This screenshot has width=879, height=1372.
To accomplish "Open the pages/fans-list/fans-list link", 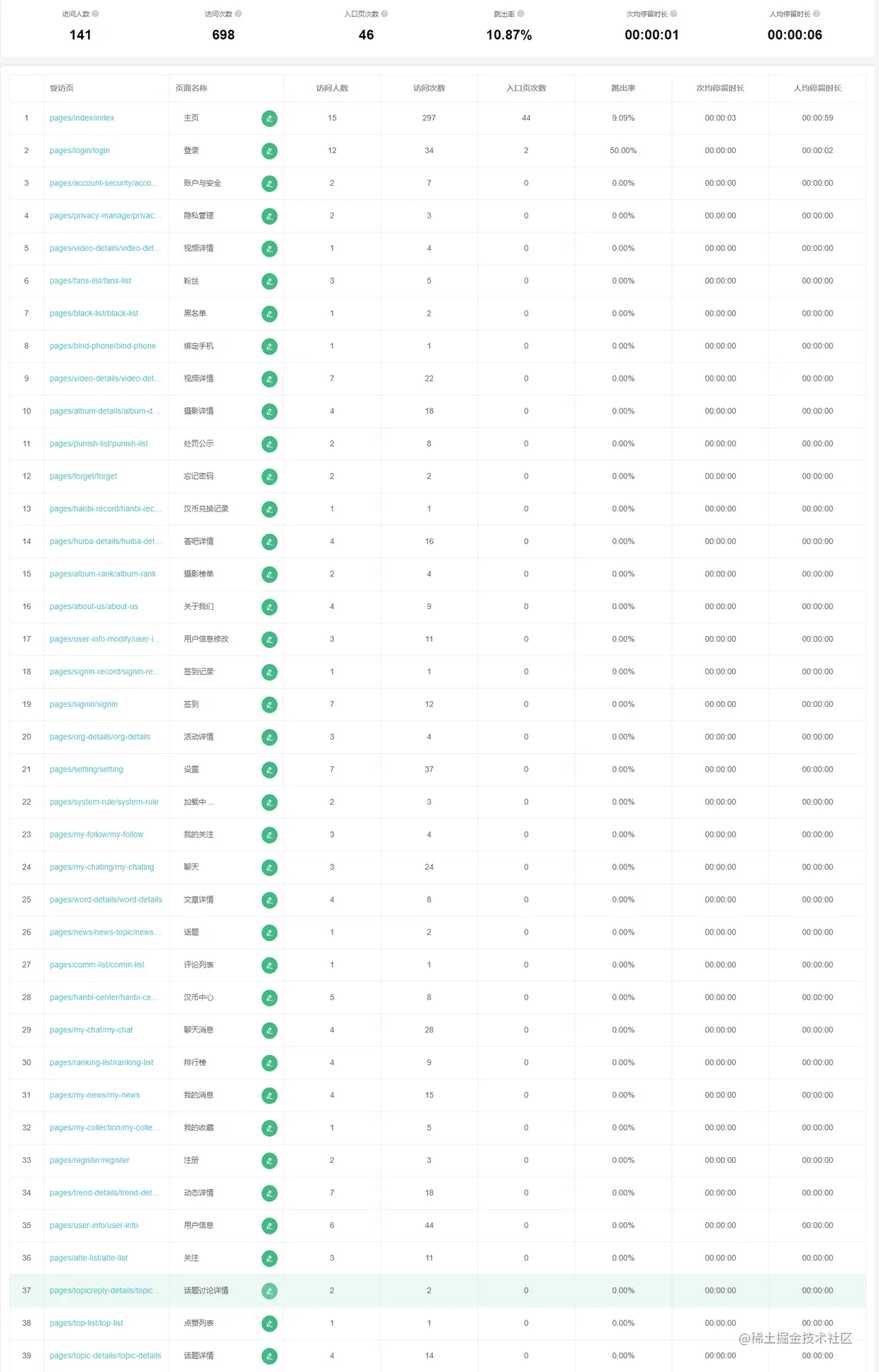I will pos(90,281).
